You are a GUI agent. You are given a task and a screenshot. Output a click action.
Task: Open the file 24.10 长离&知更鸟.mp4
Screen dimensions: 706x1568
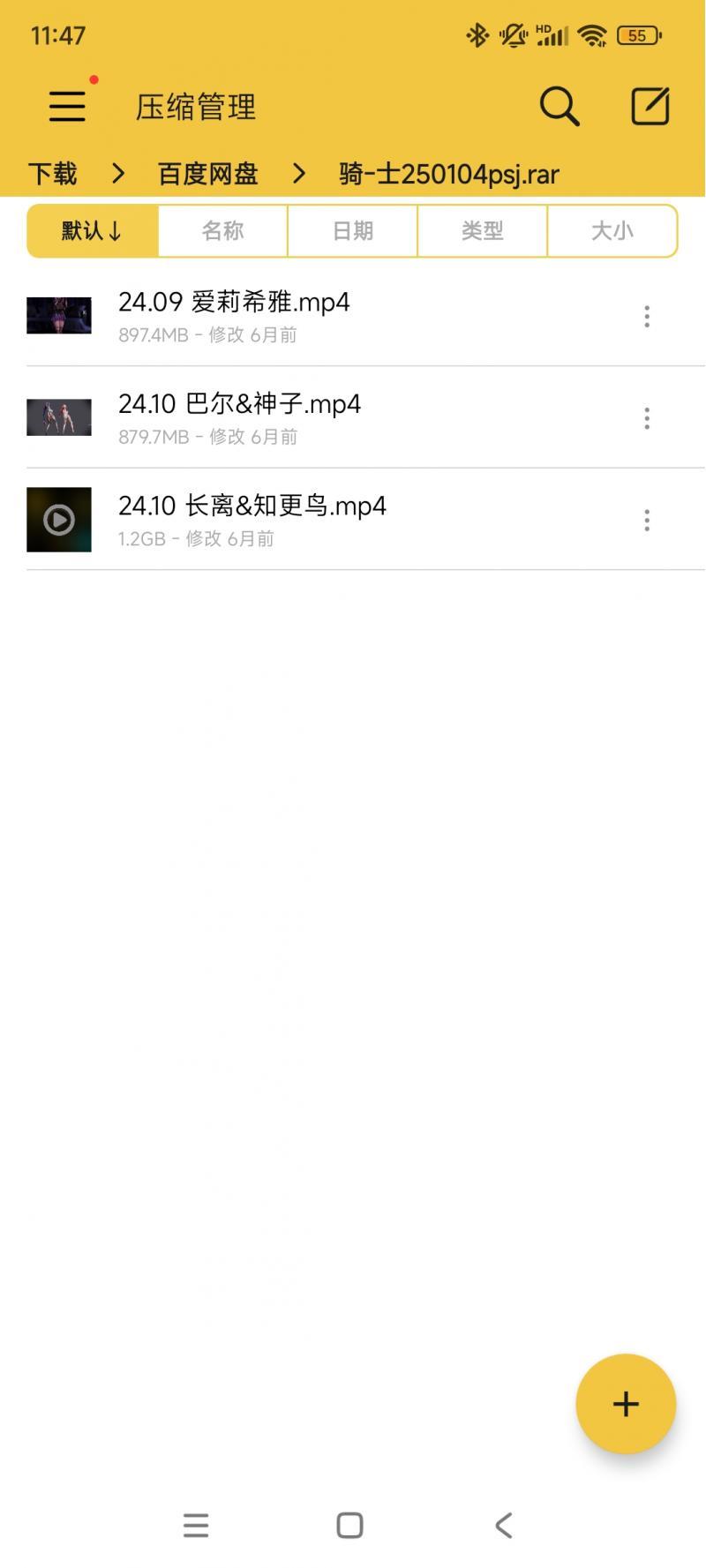[252, 506]
